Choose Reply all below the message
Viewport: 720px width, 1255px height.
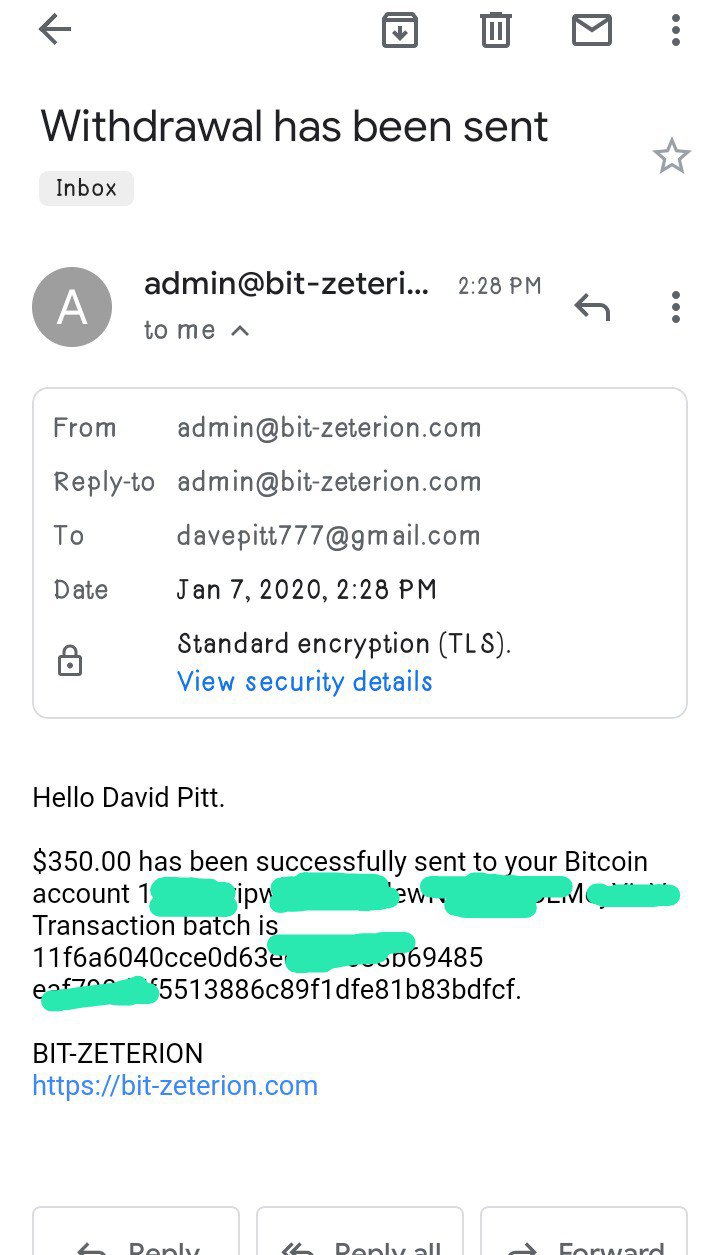(x=360, y=1238)
